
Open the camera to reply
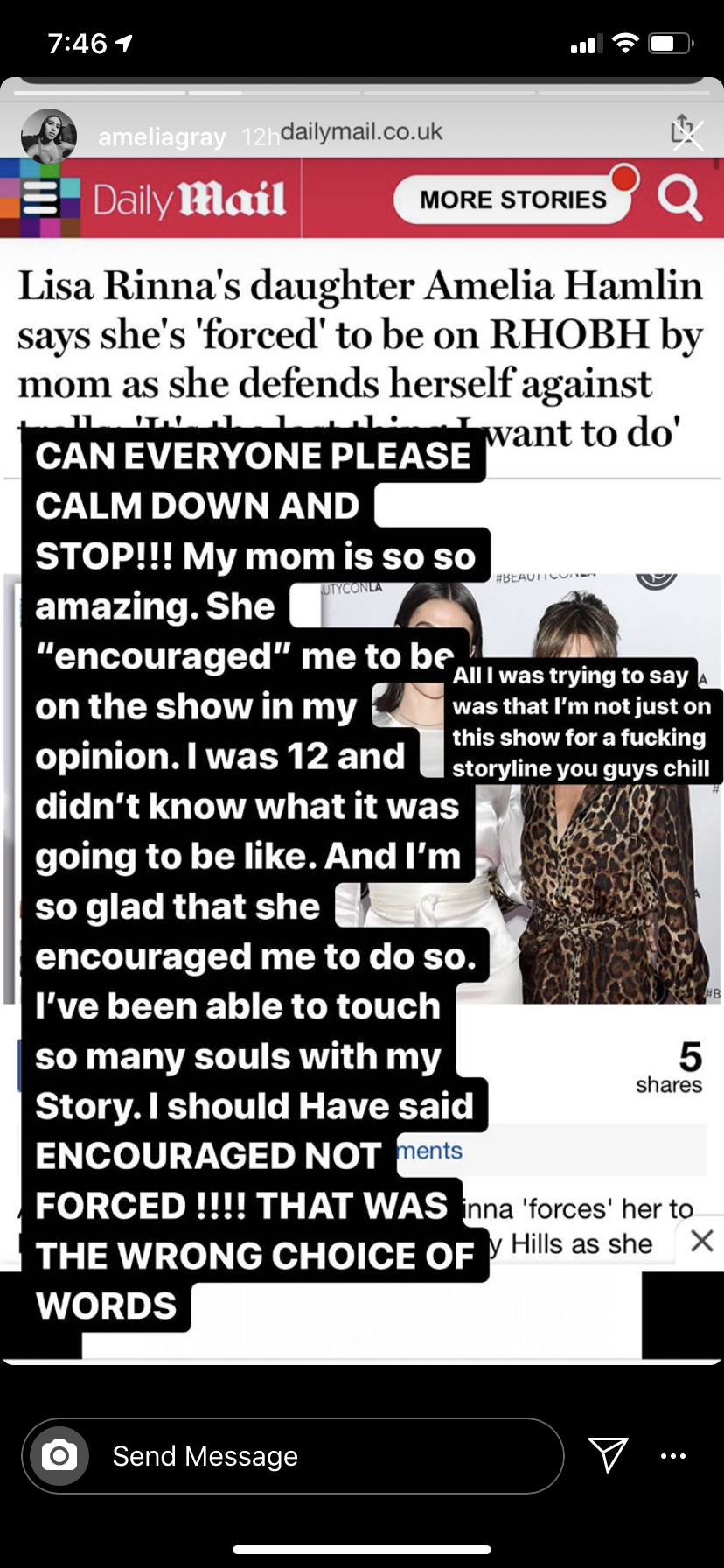pyautogui.click(x=59, y=1455)
